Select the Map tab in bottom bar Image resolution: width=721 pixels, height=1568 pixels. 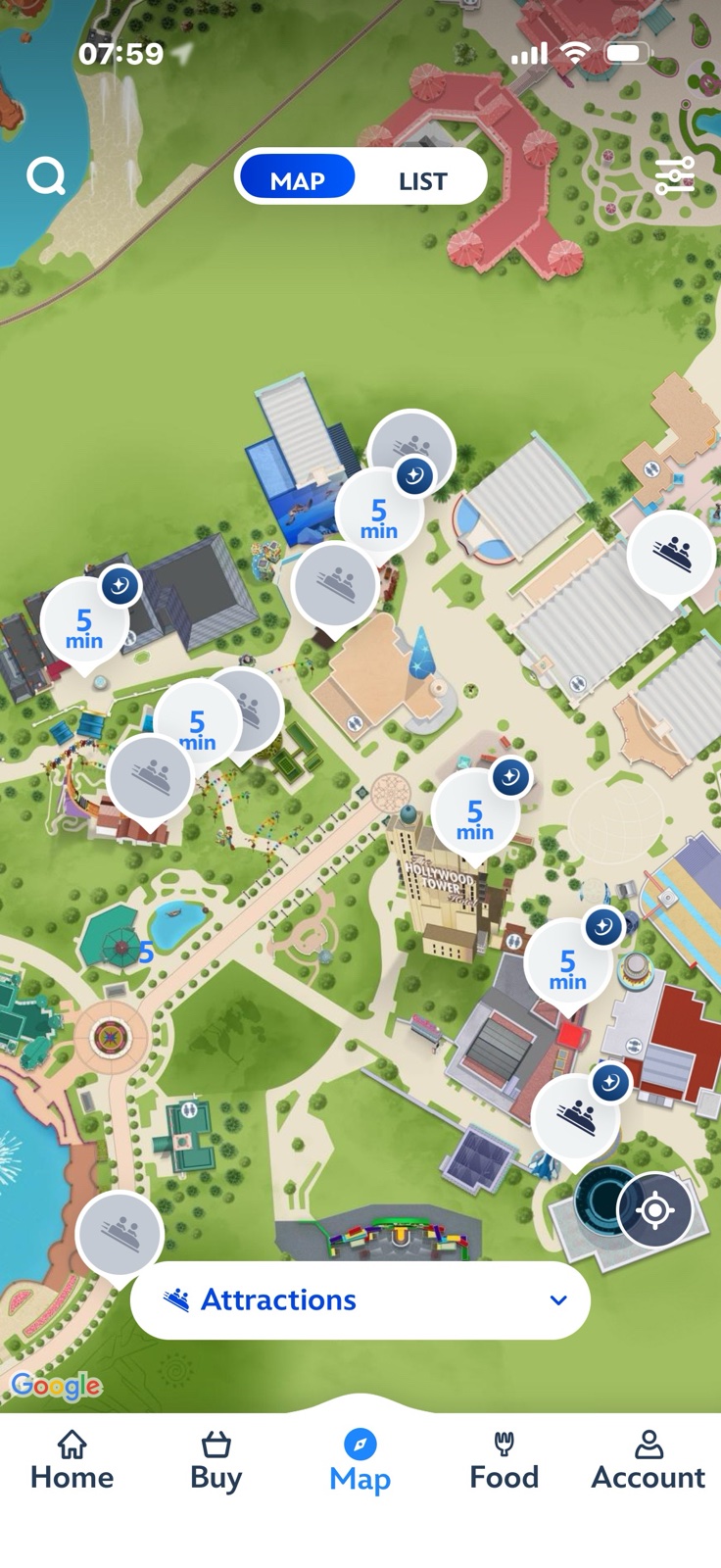click(x=360, y=1460)
